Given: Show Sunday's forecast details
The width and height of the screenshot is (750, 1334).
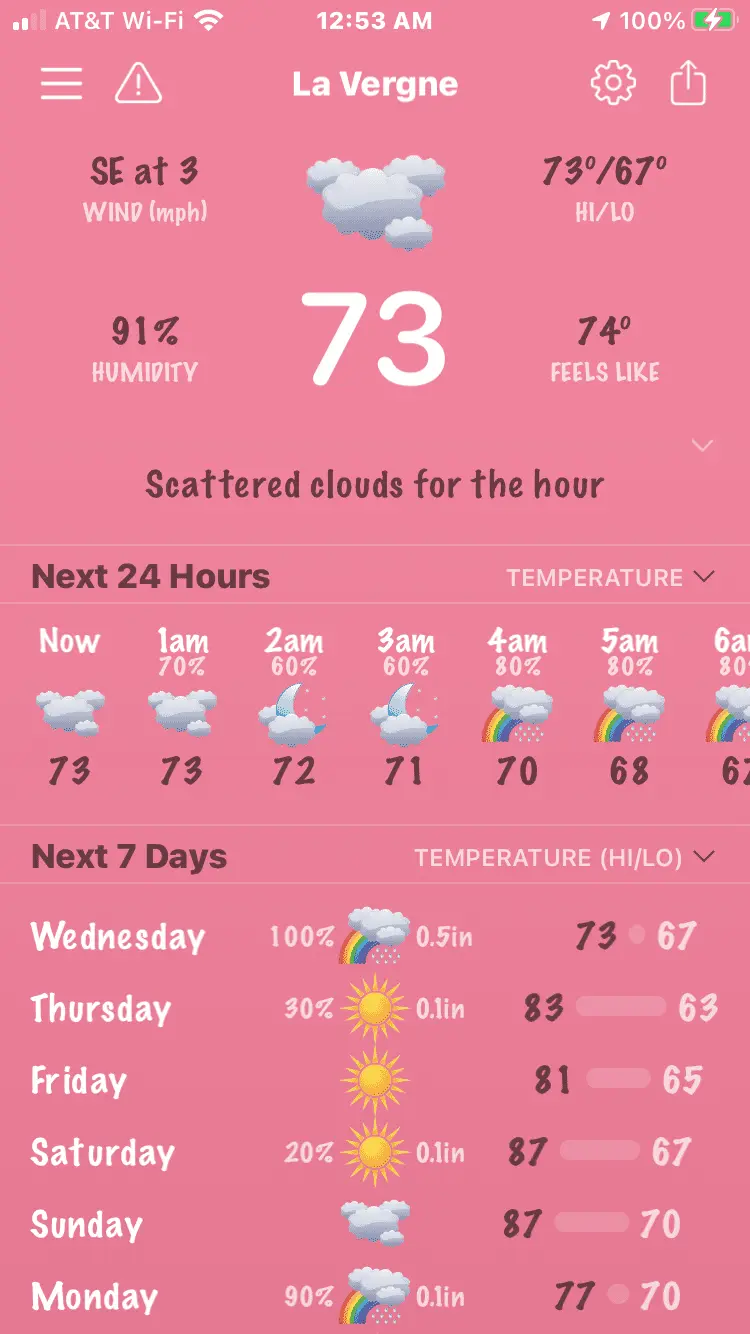Looking at the screenshot, I should click(375, 1225).
